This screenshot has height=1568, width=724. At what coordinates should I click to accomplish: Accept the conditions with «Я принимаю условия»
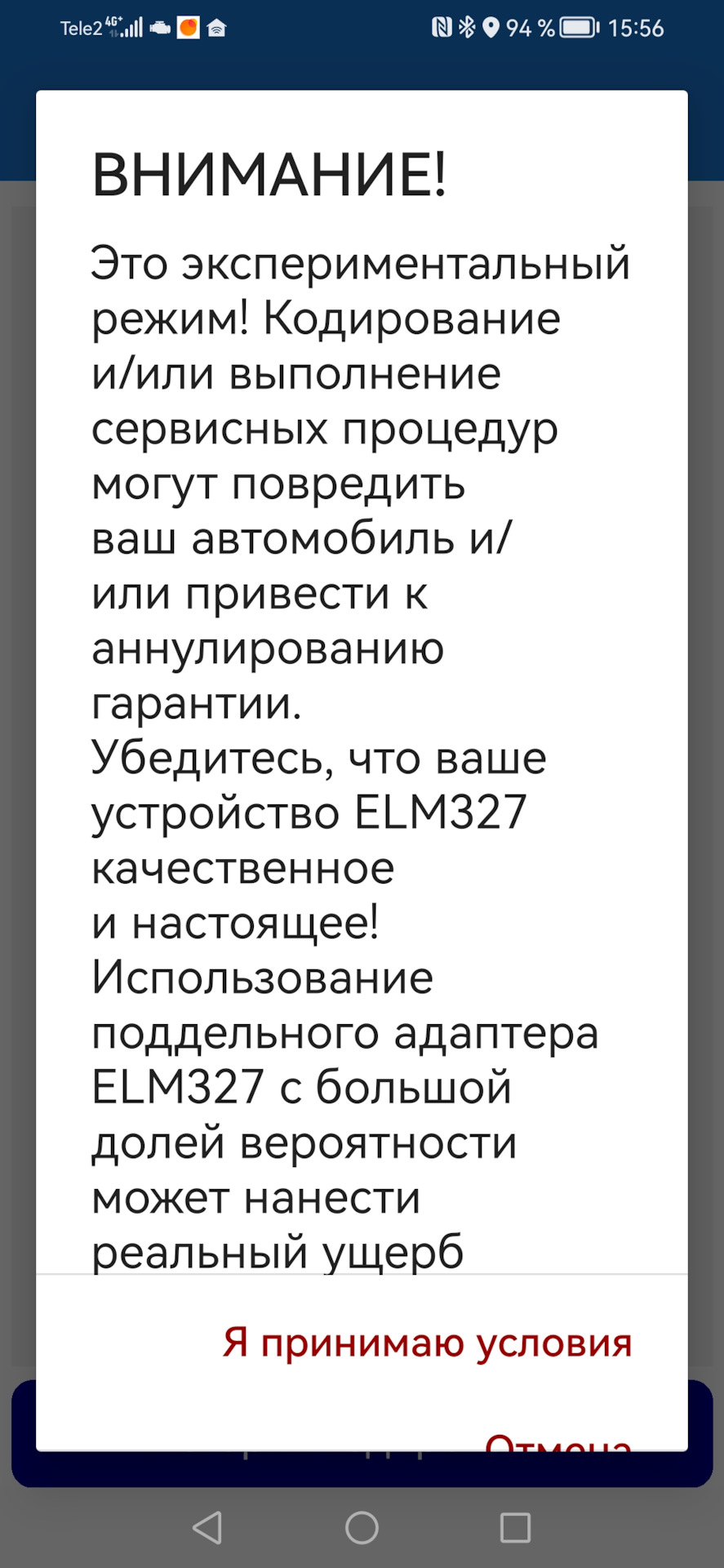click(x=428, y=1343)
